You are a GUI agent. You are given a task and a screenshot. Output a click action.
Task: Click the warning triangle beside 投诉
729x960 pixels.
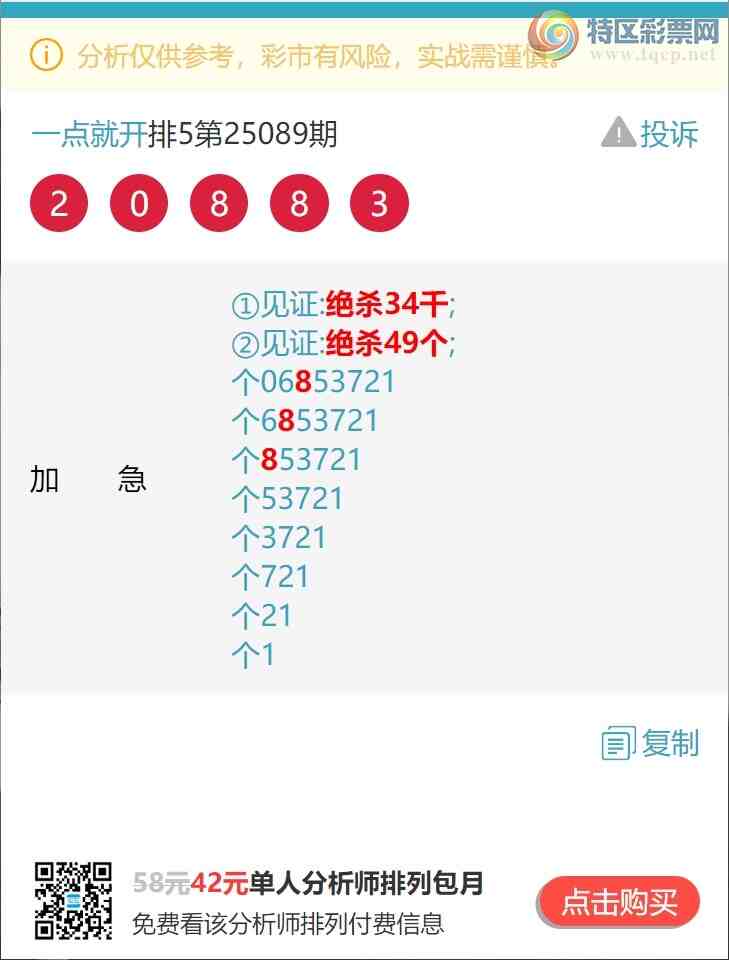coord(618,131)
